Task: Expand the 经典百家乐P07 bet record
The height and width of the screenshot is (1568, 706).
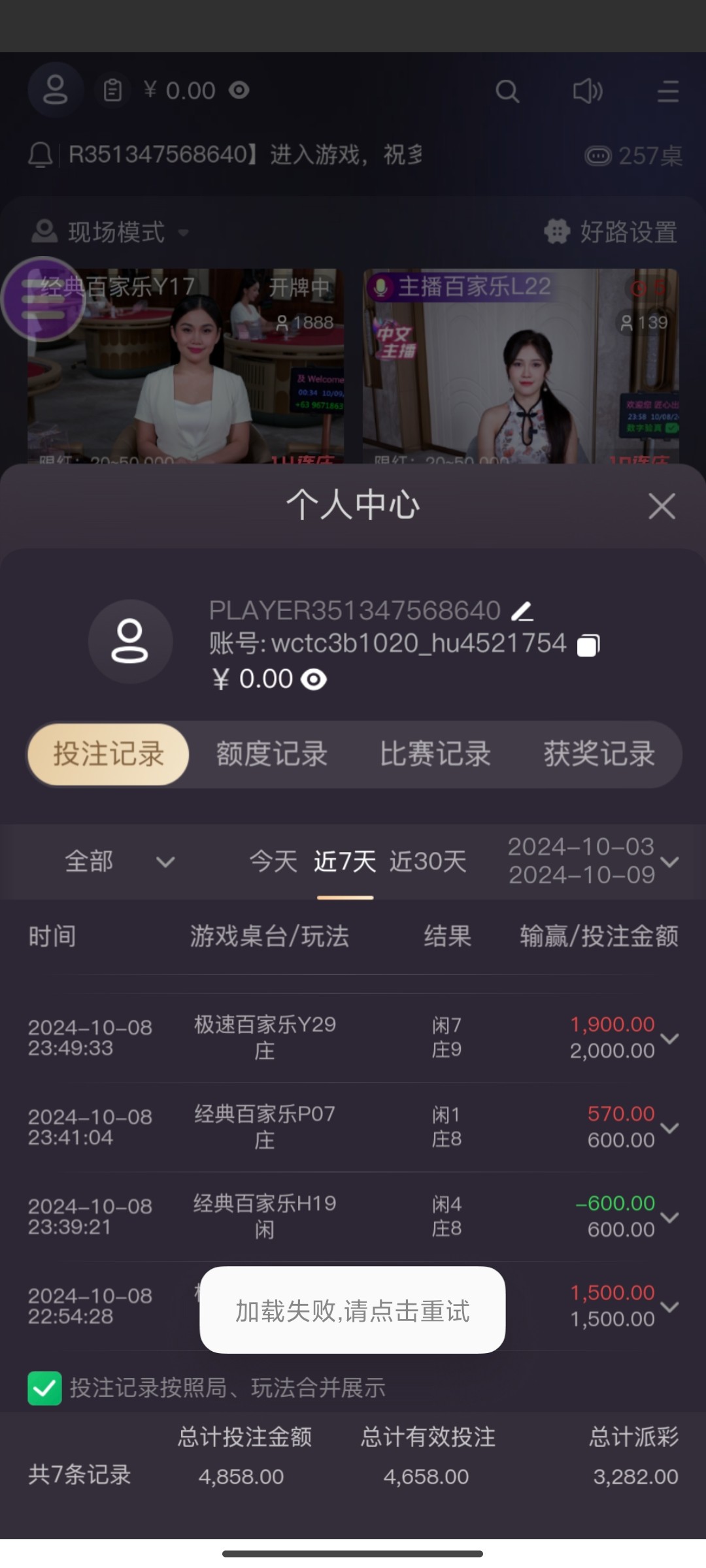Action: pos(669,1128)
